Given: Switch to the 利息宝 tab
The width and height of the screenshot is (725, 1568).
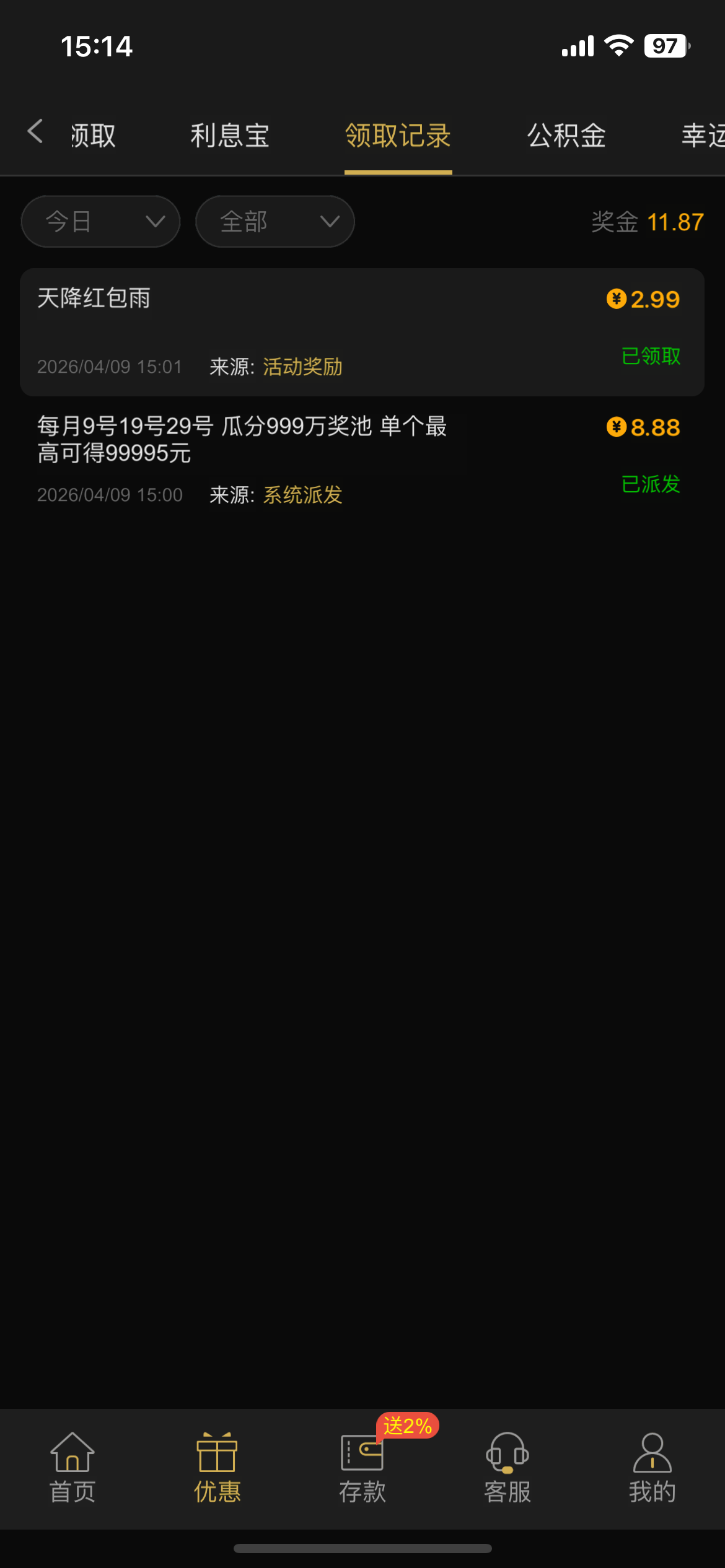Looking at the screenshot, I should pyautogui.click(x=229, y=136).
